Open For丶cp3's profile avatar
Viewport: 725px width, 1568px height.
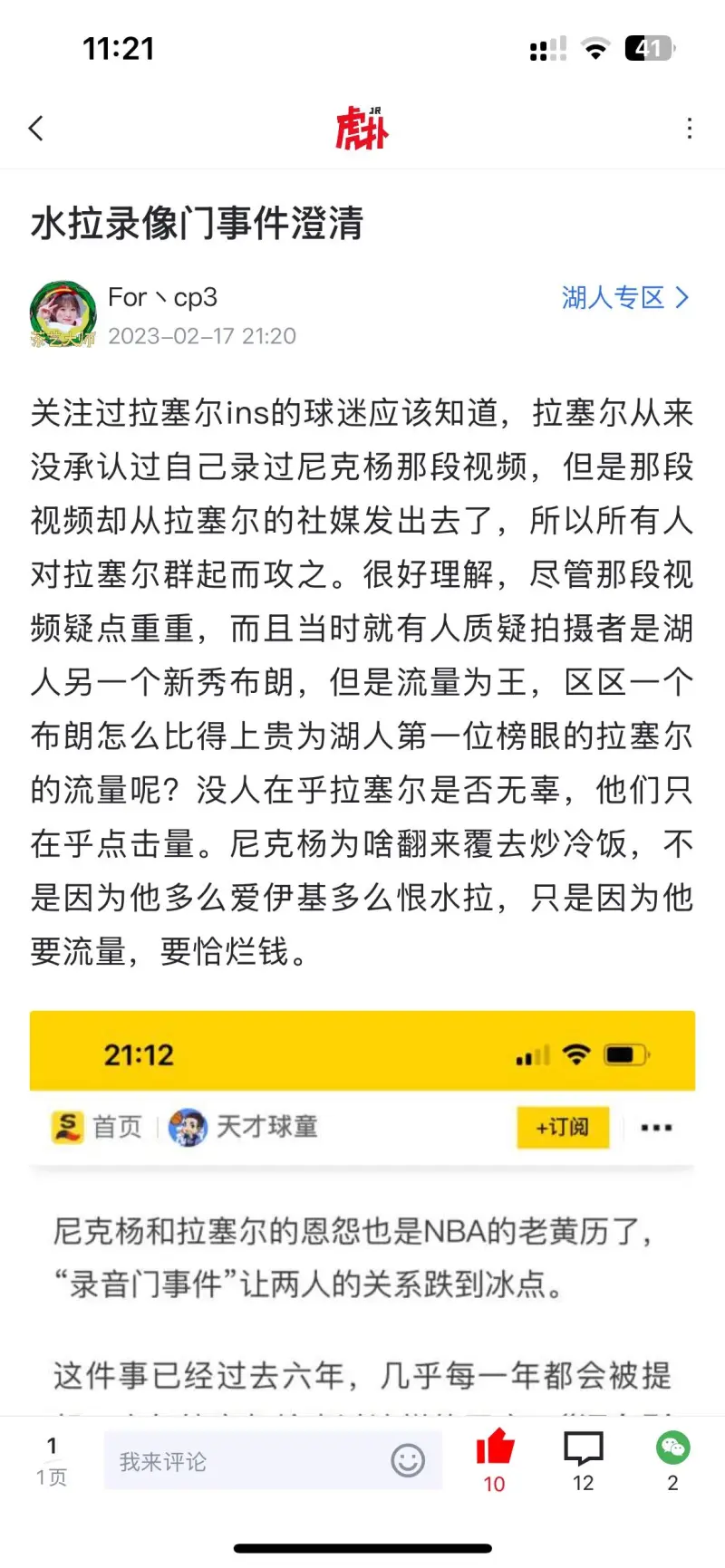63,314
